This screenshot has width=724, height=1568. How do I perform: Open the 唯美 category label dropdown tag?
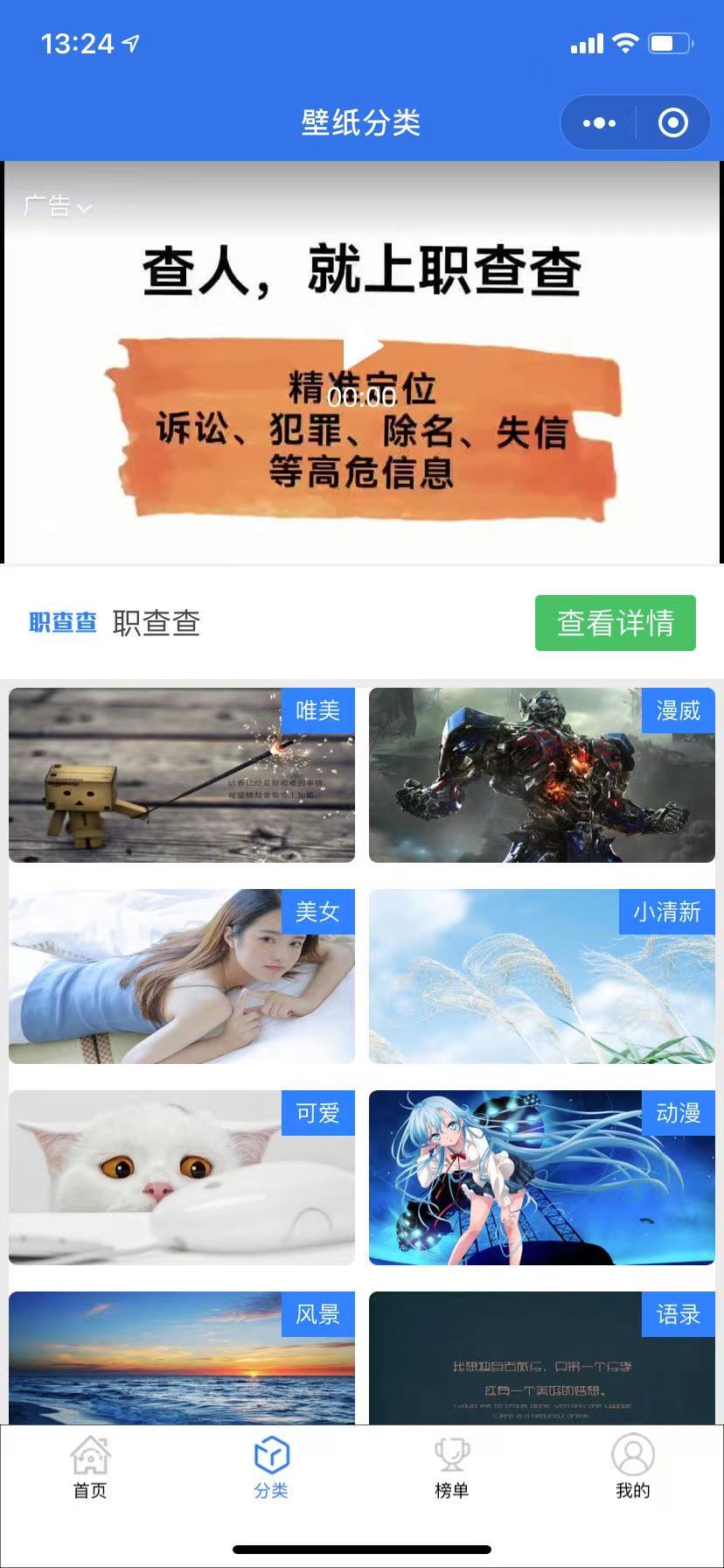[319, 711]
